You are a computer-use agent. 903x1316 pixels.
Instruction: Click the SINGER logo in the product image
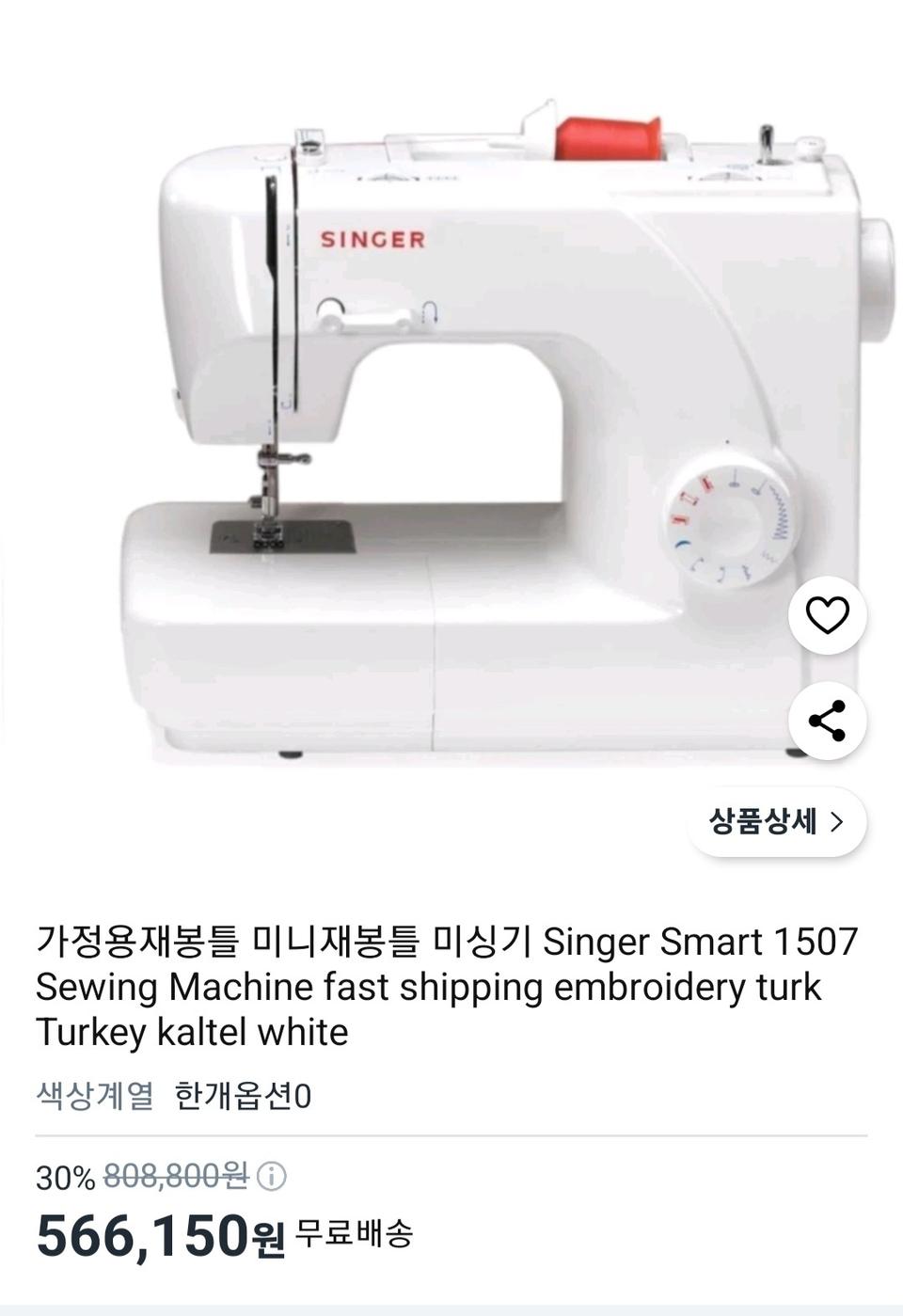click(371, 238)
